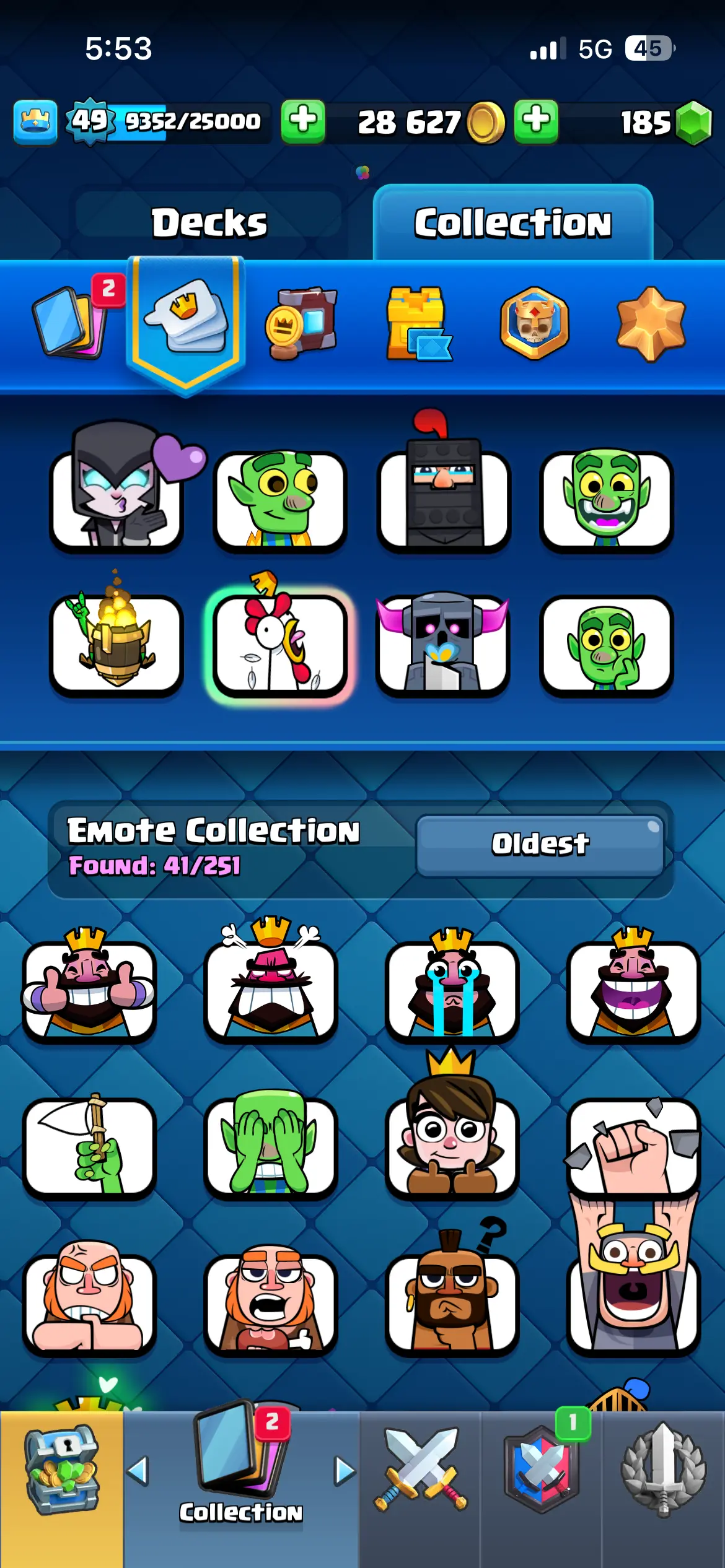Open the banner and badge category
The image size is (725, 1568).
click(x=302, y=323)
